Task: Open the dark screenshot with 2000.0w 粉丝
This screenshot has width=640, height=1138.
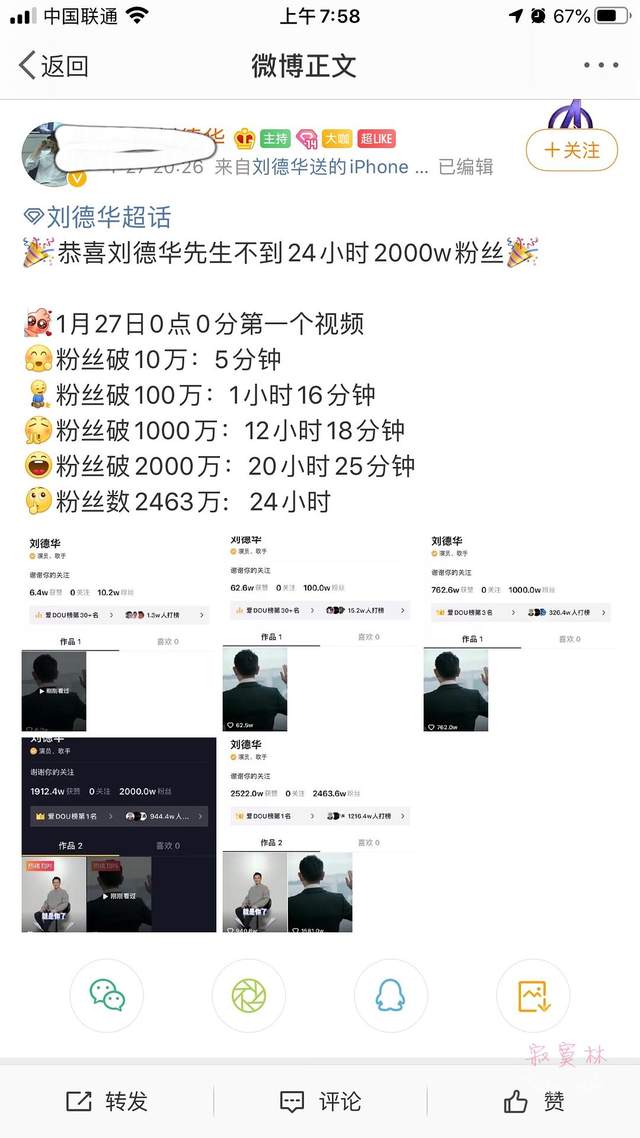Action: coord(118,835)
